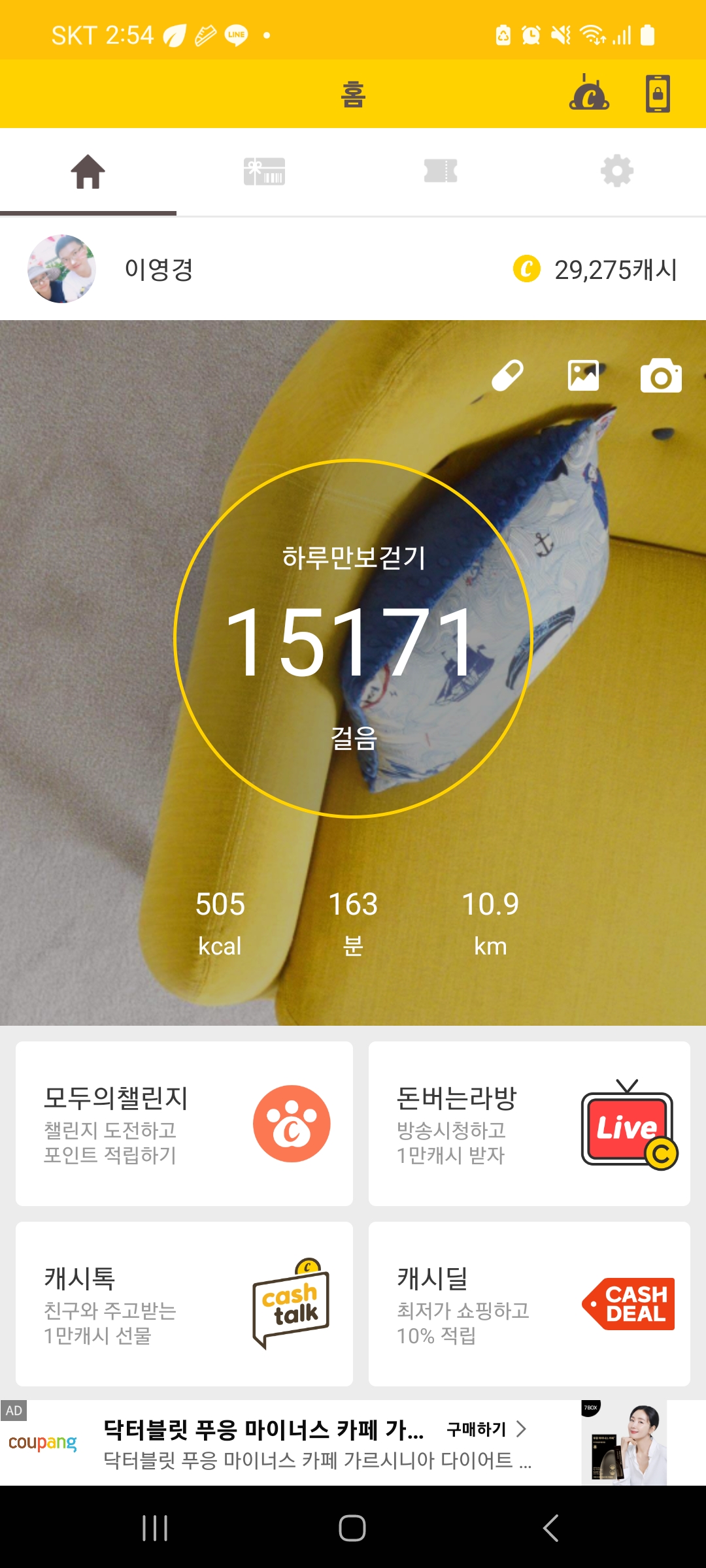Open the 모두의챌린지 card
This screenshot has height=1568, width=706.
[184, 1124]
